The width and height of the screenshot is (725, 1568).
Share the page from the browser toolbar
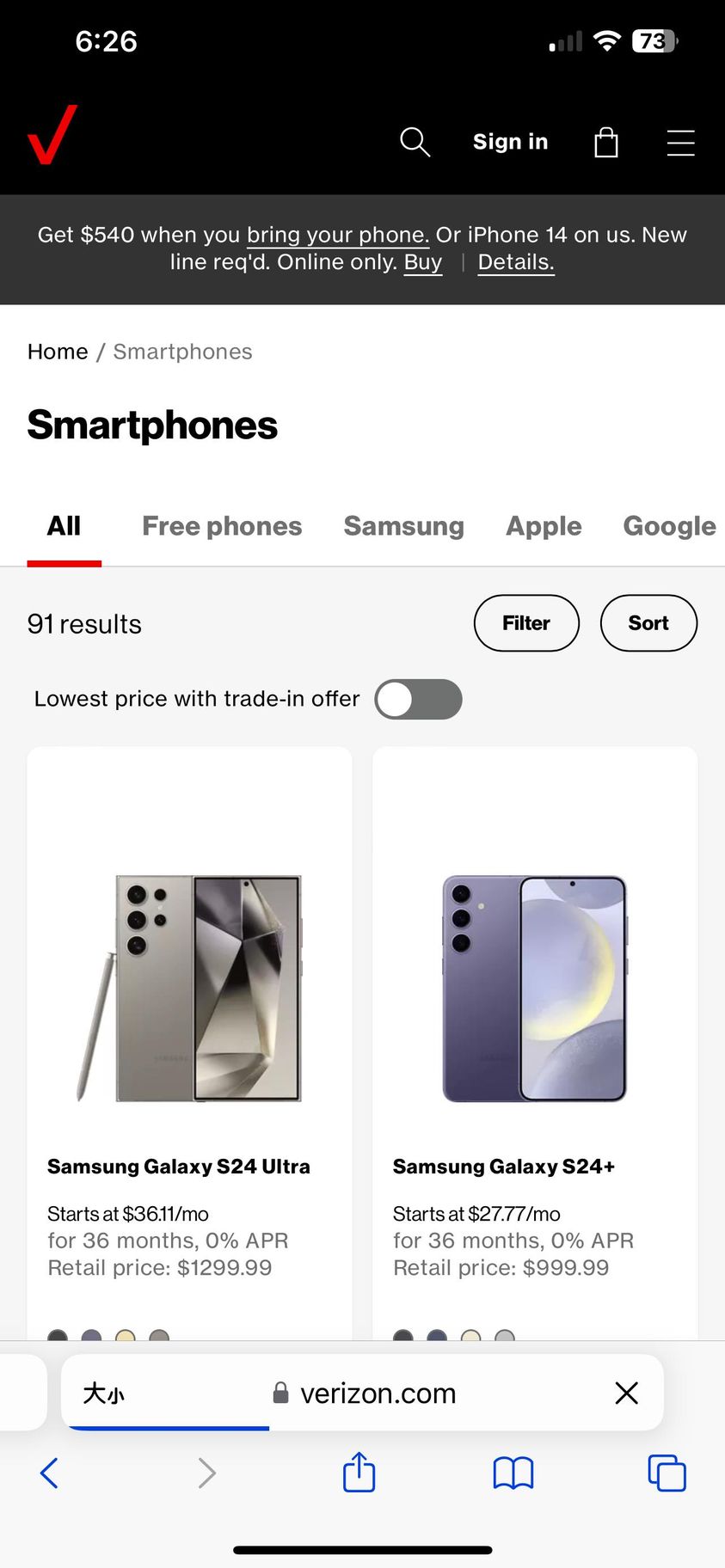(x=359, y=1473)
